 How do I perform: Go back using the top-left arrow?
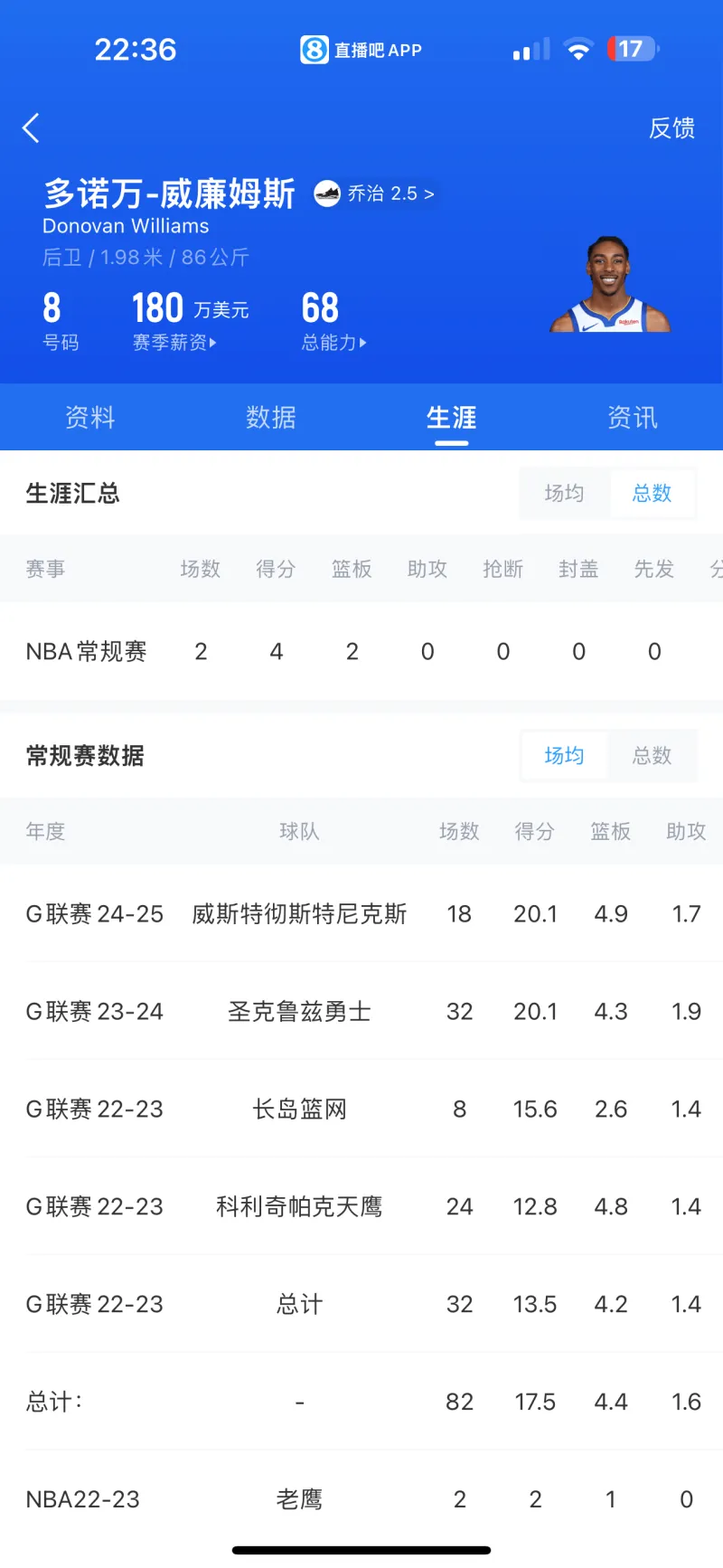point(31,128)
